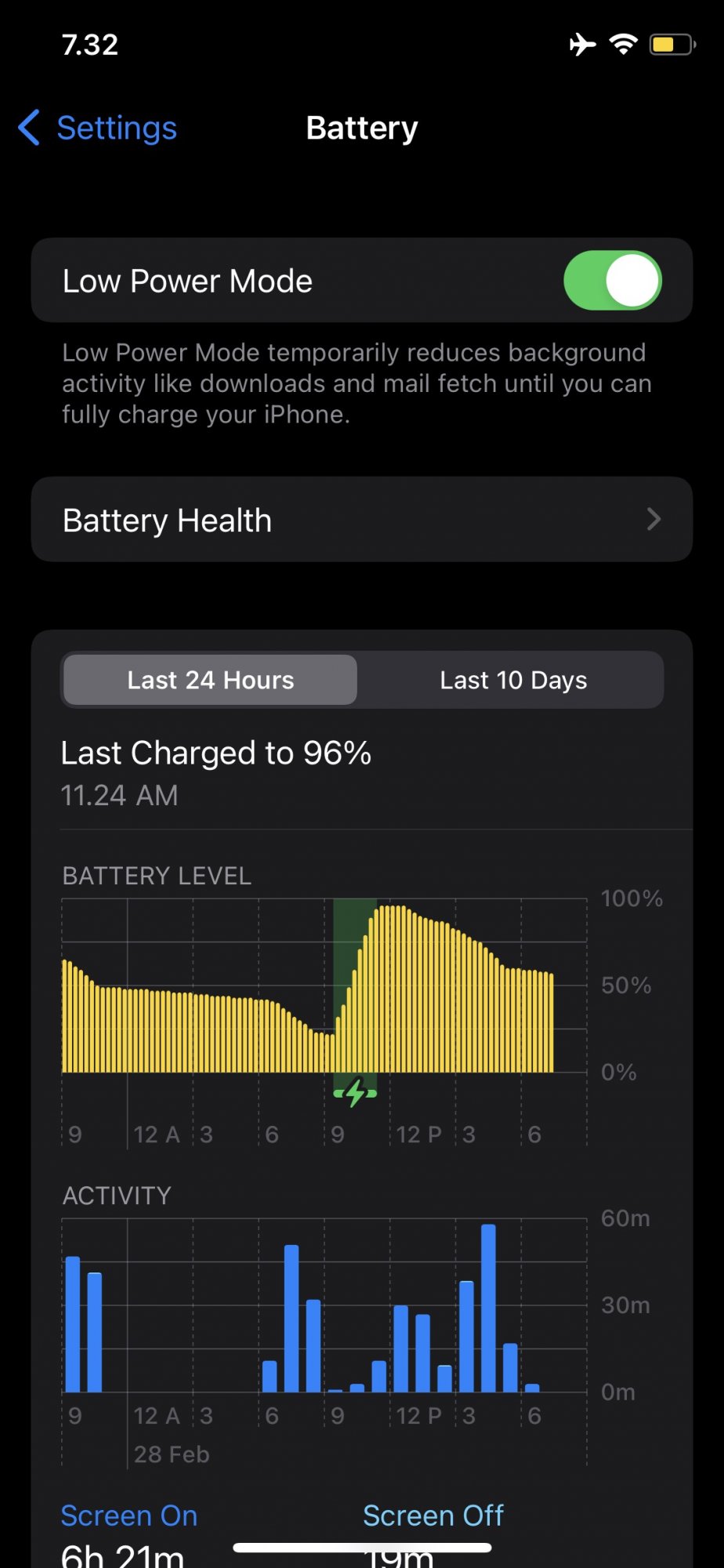Turn off Low Power Mode
Screen dimensions: 724x1568
612,281
